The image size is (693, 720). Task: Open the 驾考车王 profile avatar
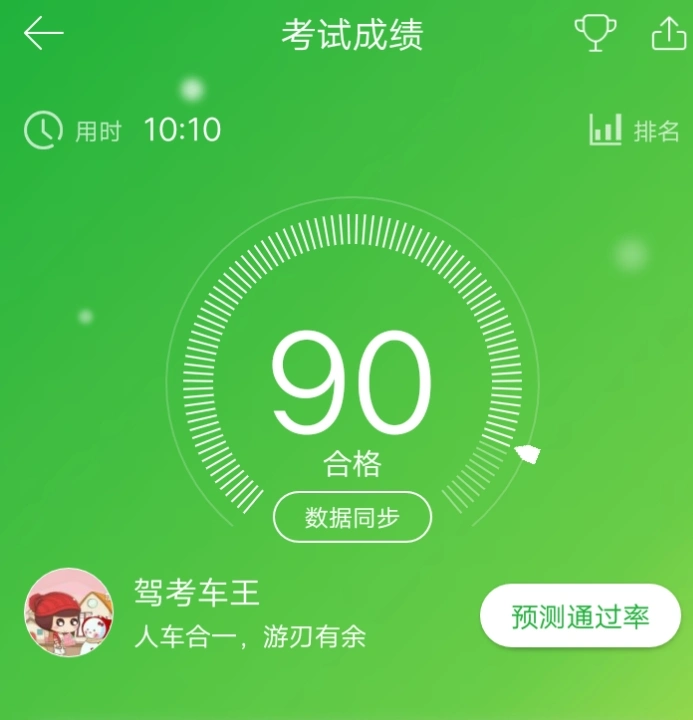[x=68, y=612]
